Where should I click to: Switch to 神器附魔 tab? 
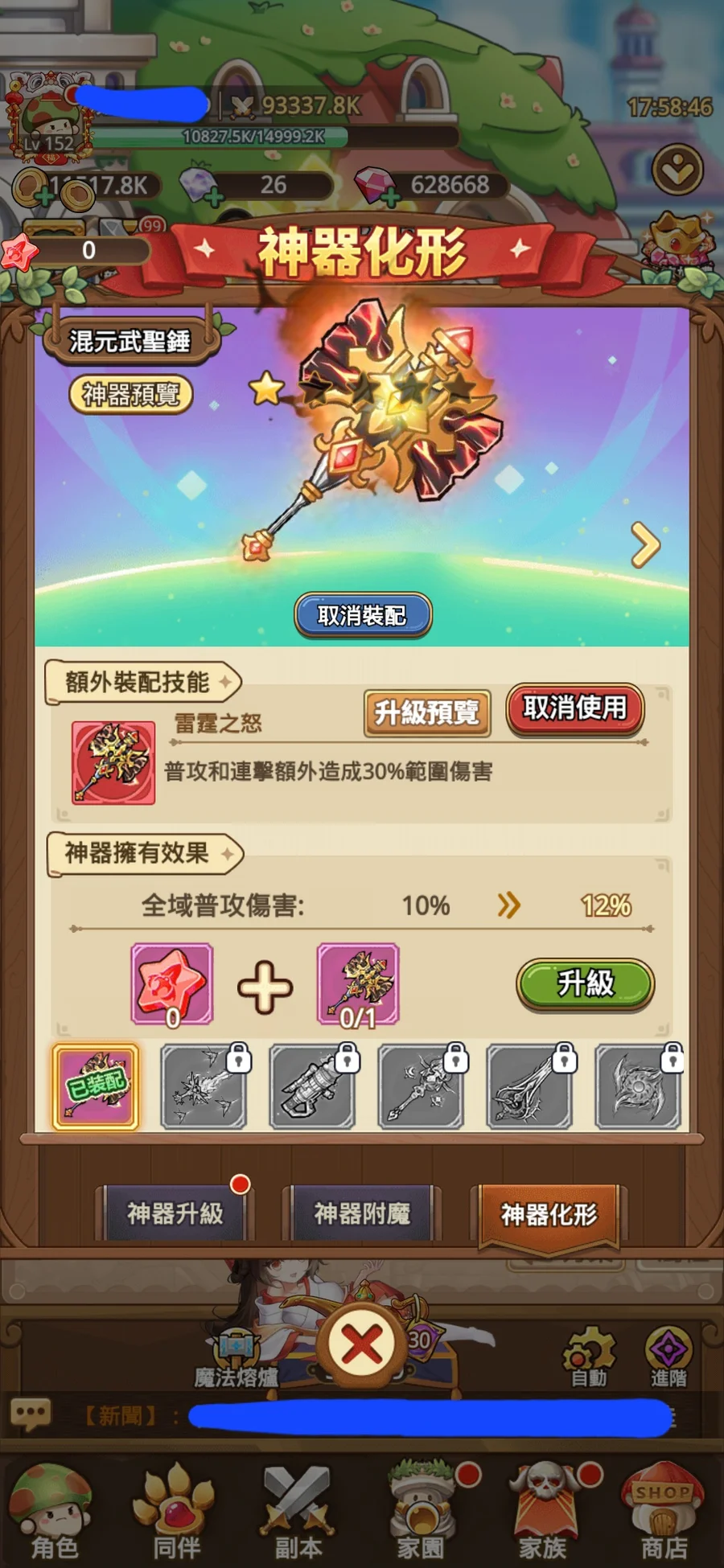[x=362, y=1213]
